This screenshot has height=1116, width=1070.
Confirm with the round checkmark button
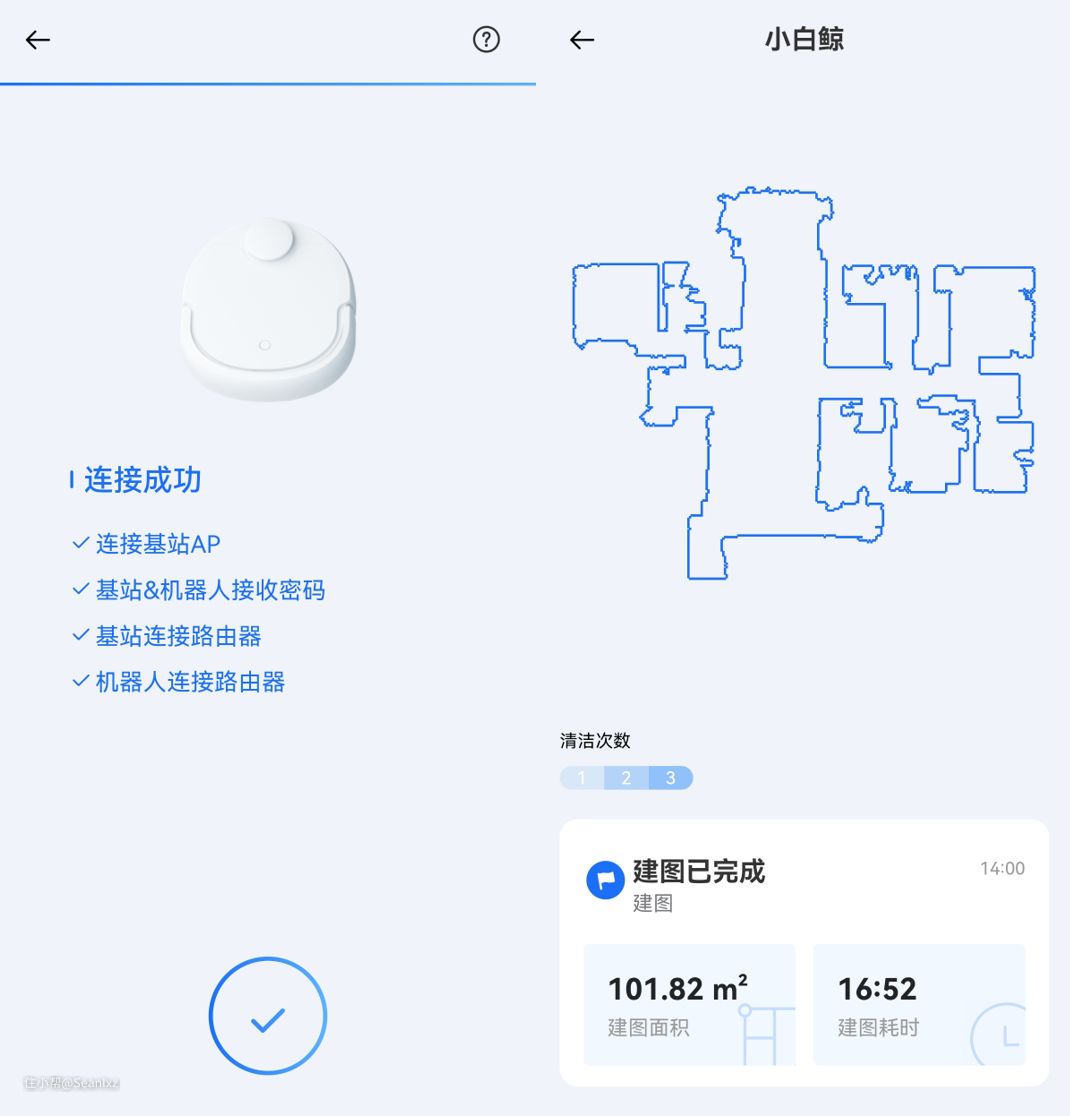coord(268,1017)
